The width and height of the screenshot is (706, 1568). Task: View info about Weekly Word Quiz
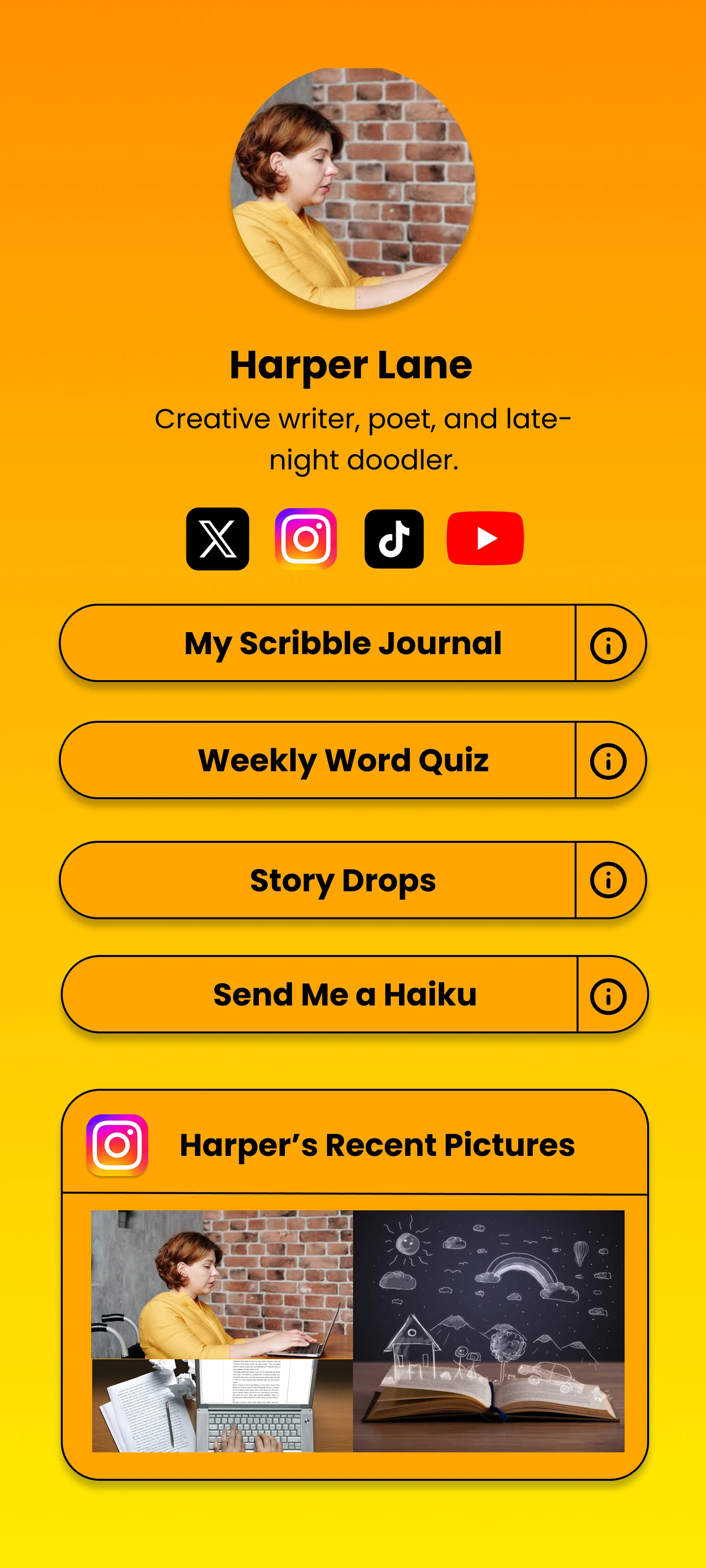(x=608, y=761)
